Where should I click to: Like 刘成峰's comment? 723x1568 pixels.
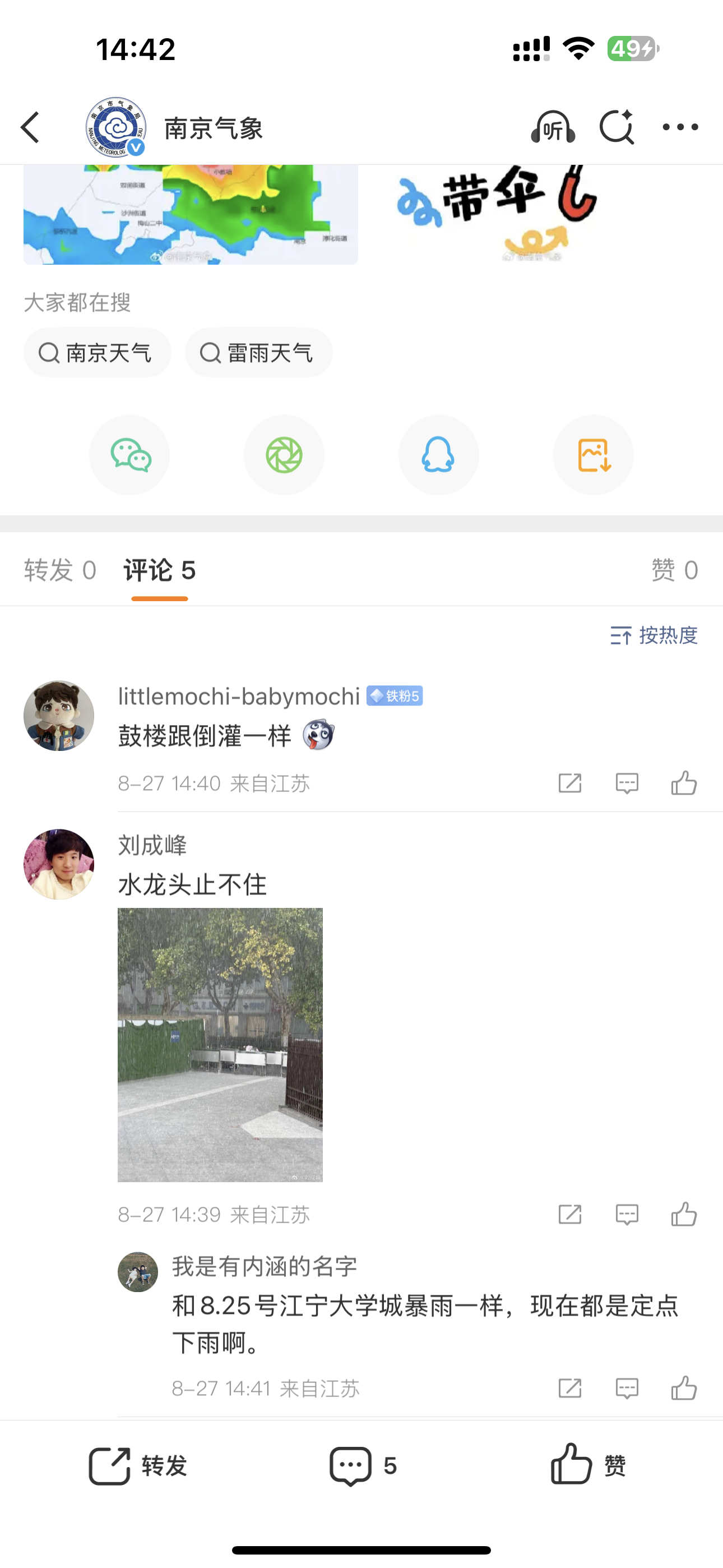684,1214
